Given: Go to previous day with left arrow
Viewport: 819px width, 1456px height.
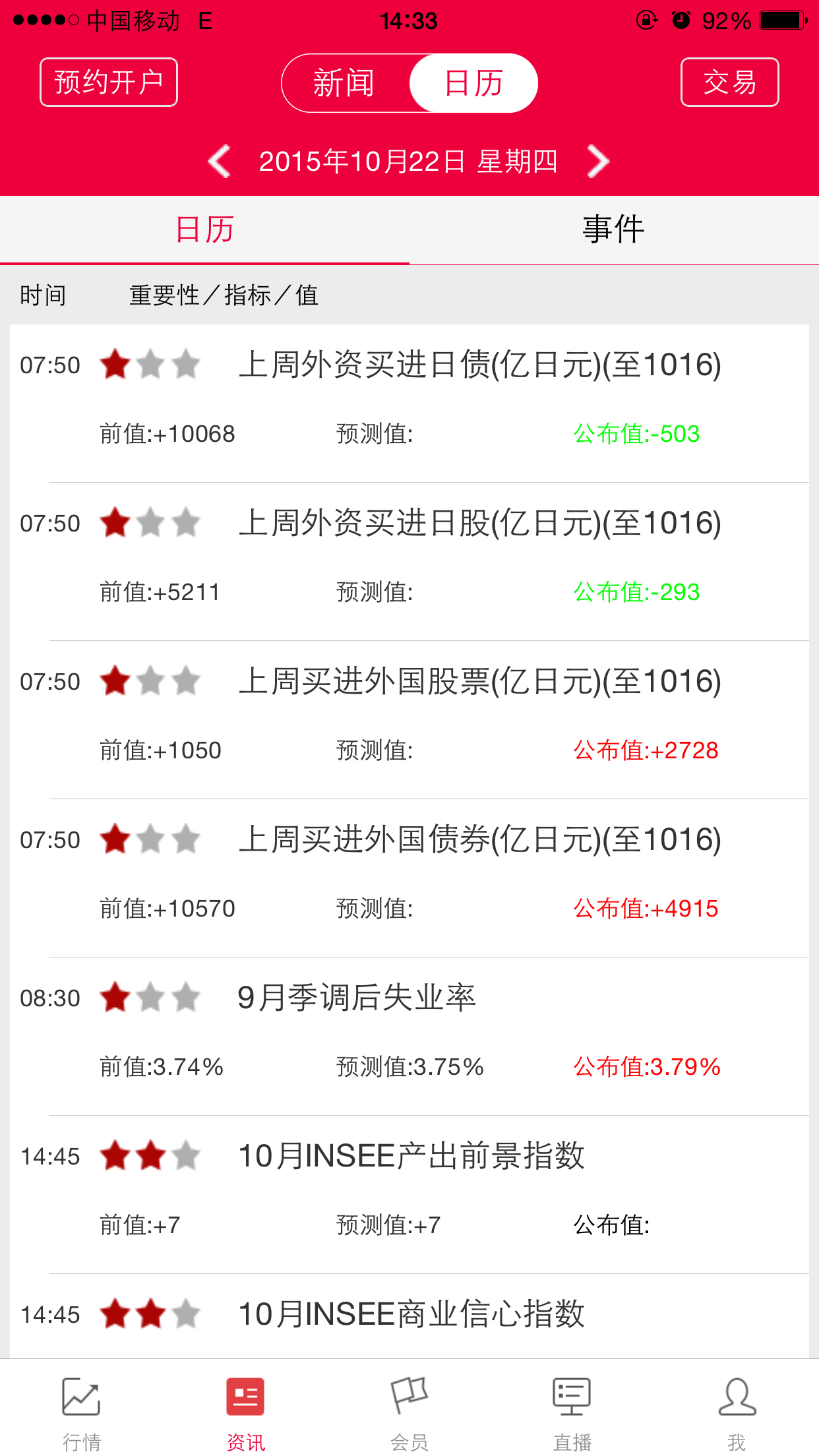Looking at the screenshot, I should click(x=219, y=160).
